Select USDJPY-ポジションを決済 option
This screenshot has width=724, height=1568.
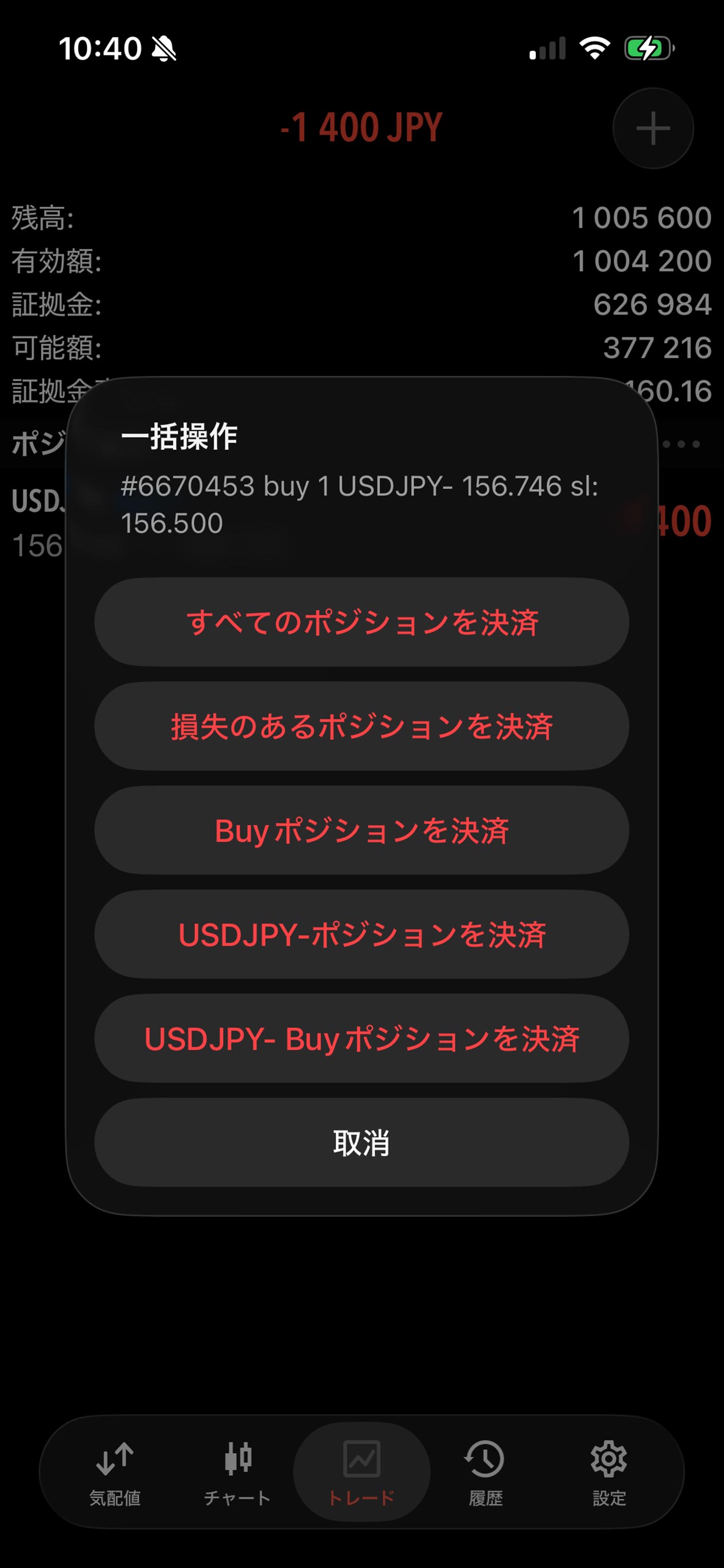tap(361, 935)
